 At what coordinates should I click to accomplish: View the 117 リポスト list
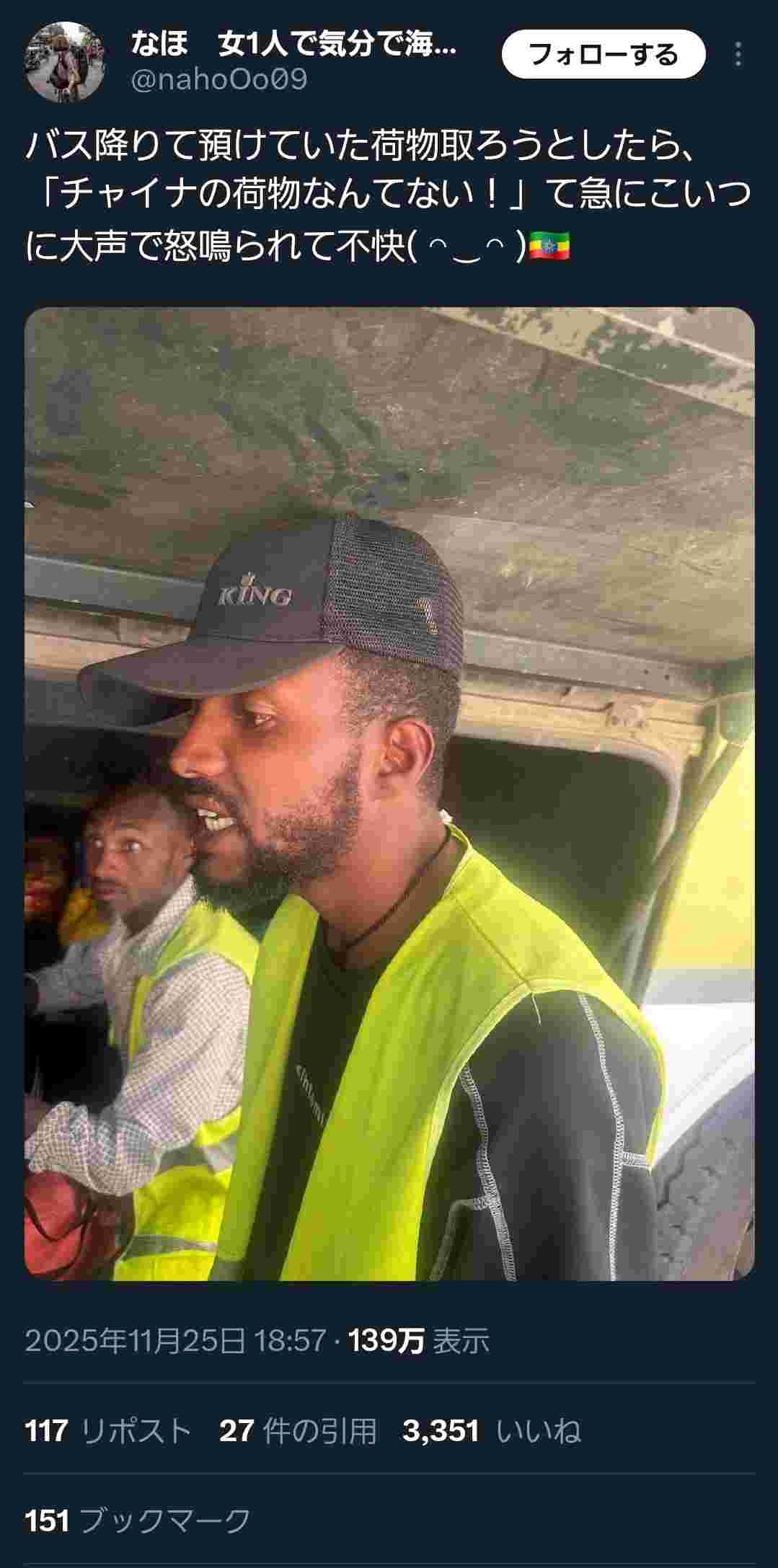coord(108,1431)
